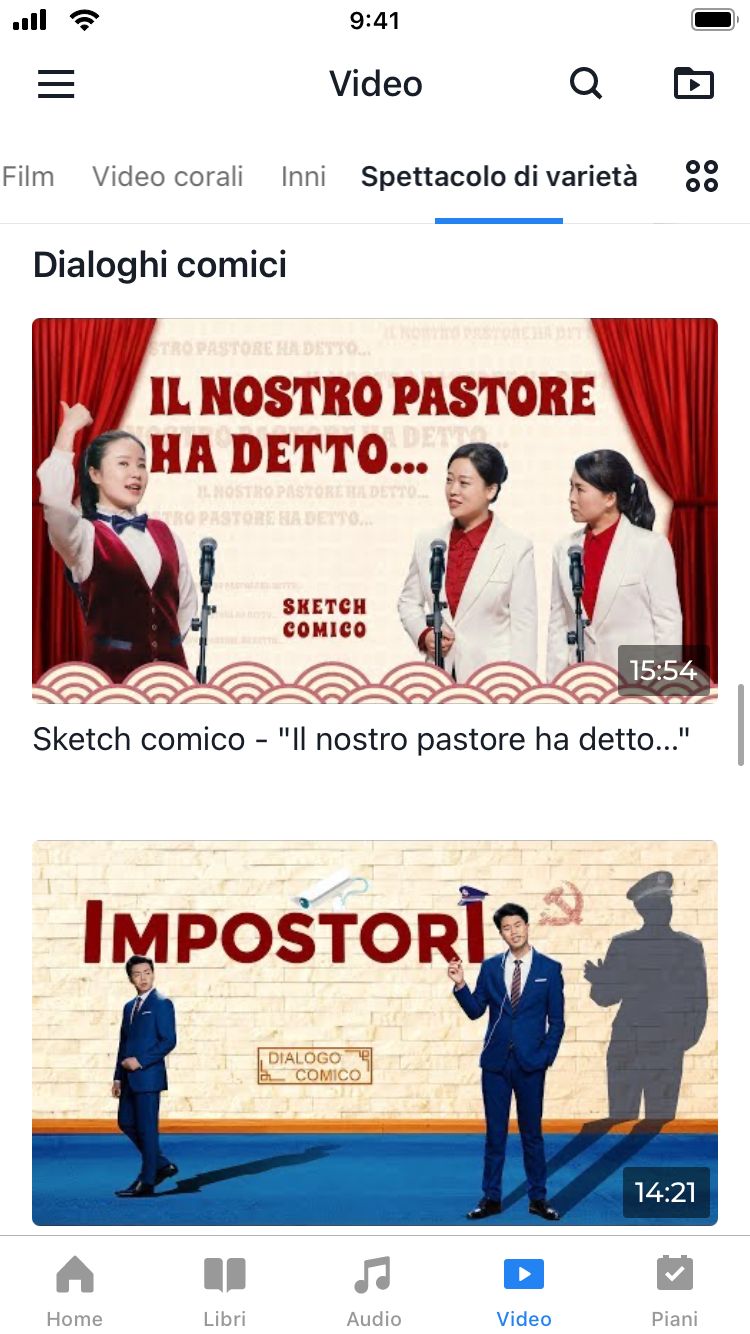Tap the Video bottom tab
This screenshot has width=750, height=1334.
tap(524, 1290)
